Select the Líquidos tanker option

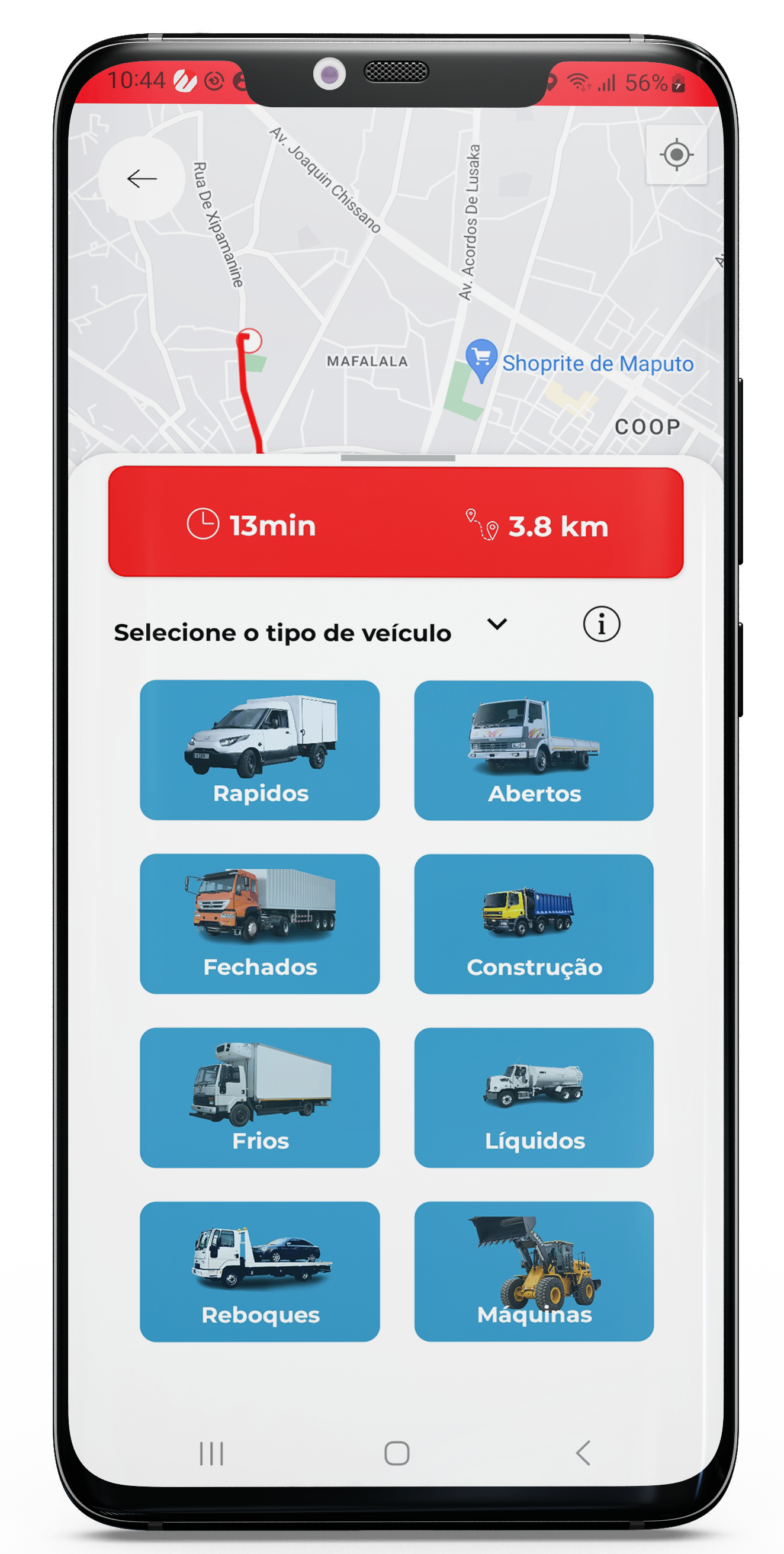point(534,1097)
